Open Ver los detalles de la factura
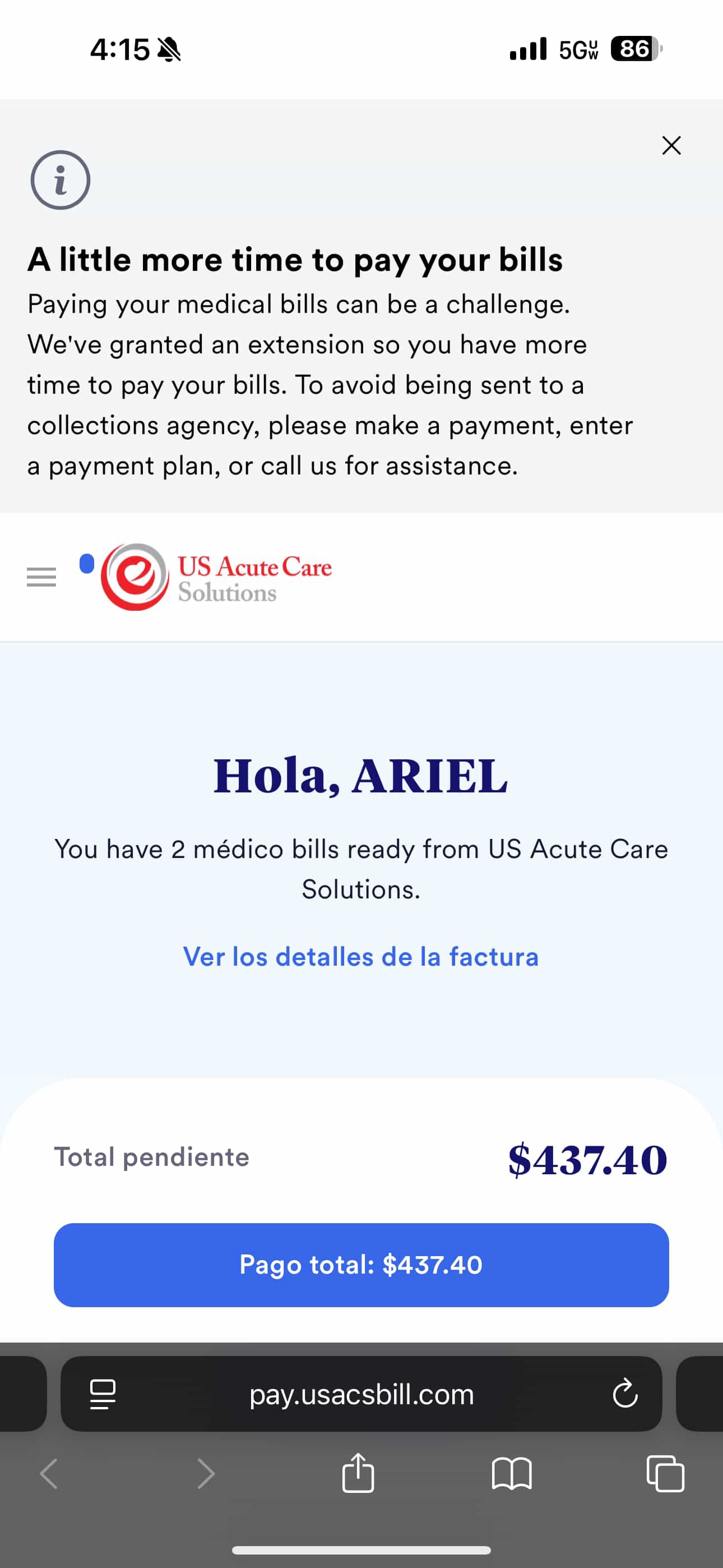This screenshot has width=723, height=1568. [x=361, y=957]
